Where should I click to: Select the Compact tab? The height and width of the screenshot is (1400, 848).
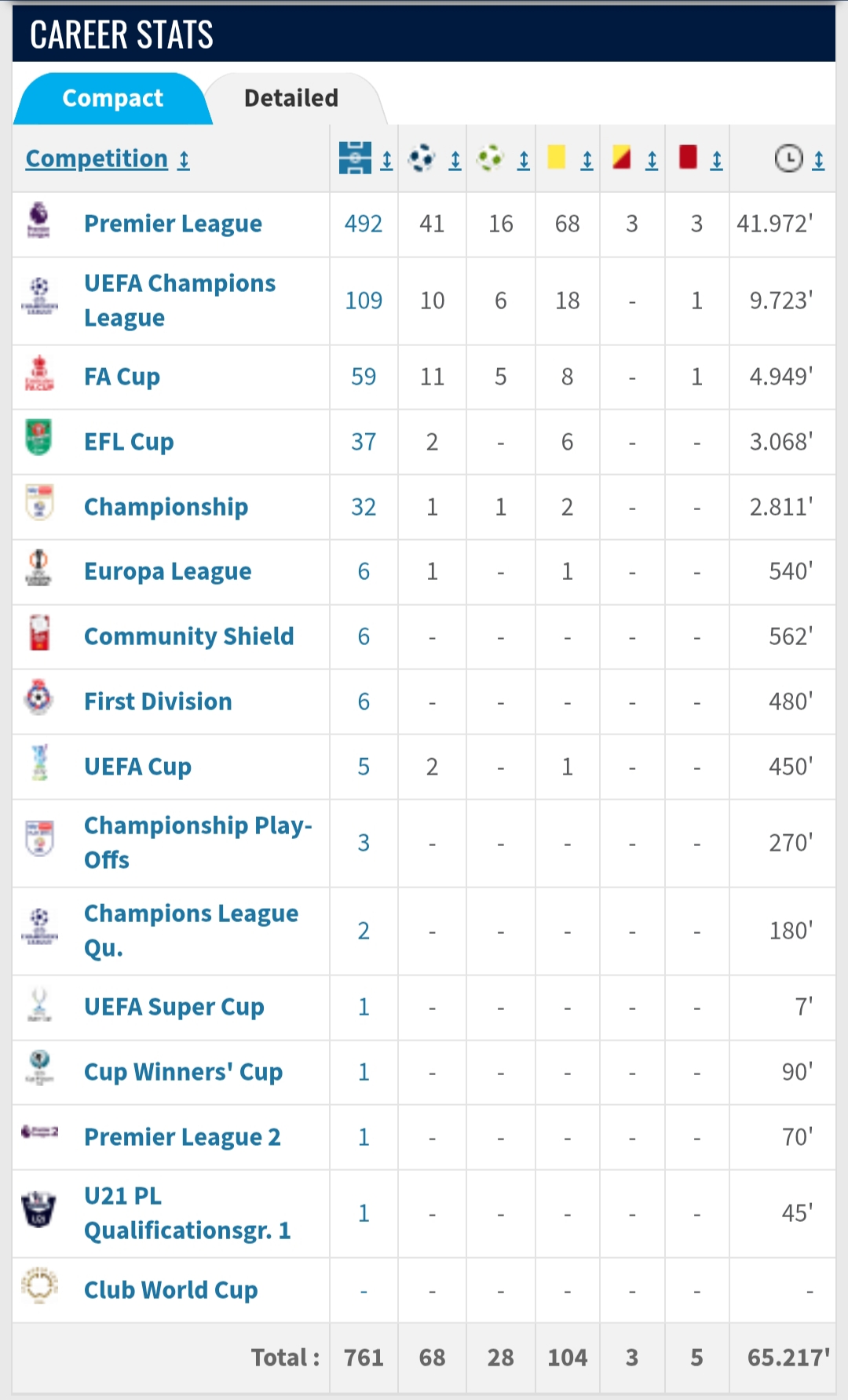pos(112,98)
